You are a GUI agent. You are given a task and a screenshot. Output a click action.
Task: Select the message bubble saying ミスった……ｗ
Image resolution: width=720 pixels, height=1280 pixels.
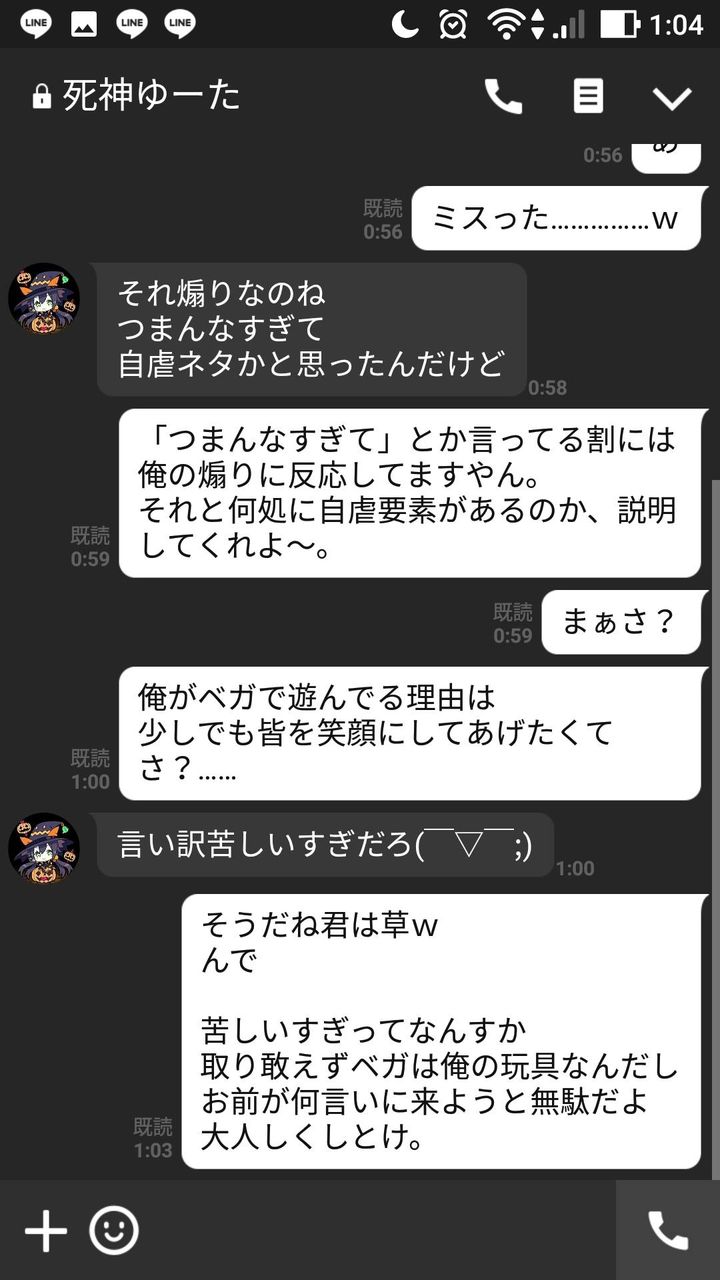(556, 217)
